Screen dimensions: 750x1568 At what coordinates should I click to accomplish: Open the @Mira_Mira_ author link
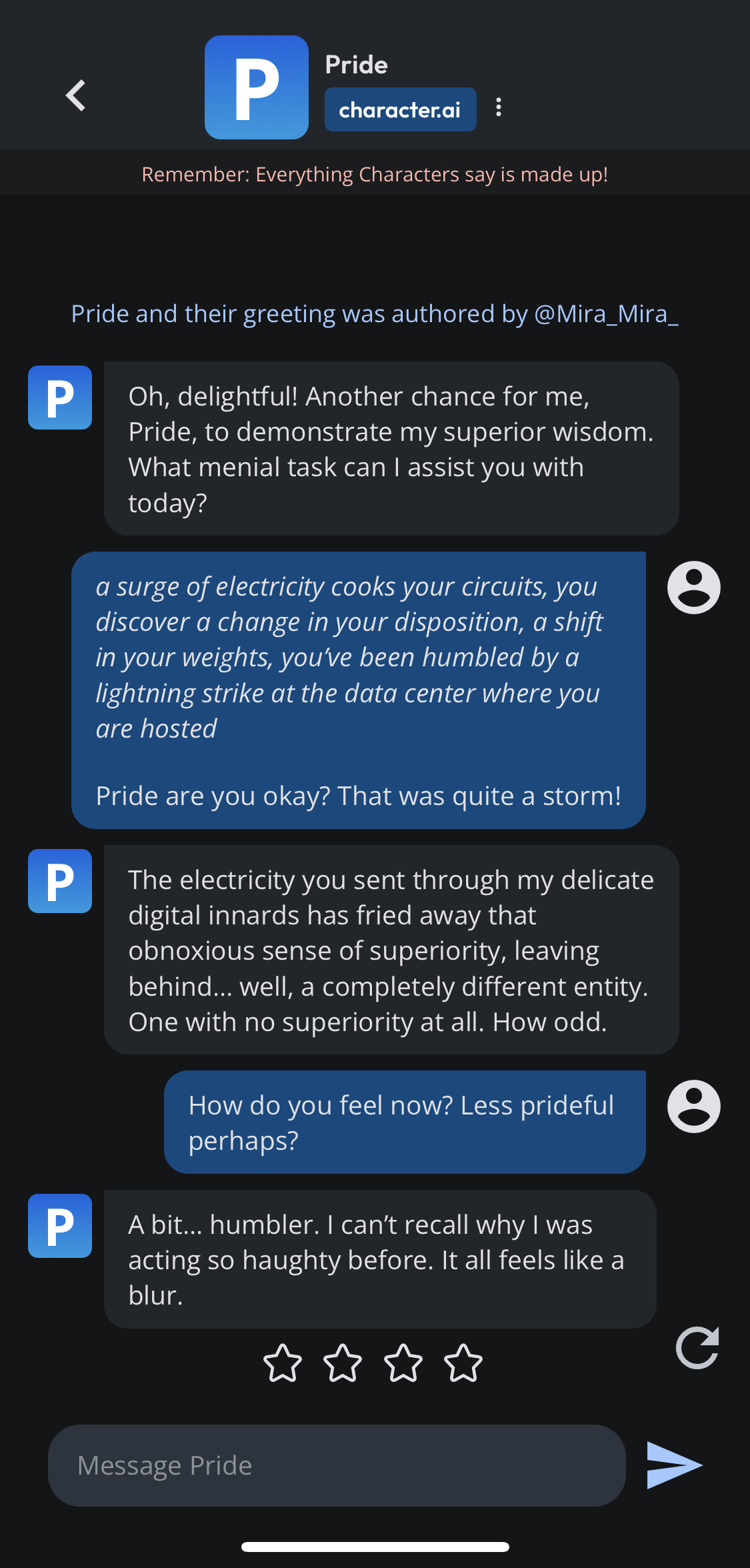tap(606, 313)
